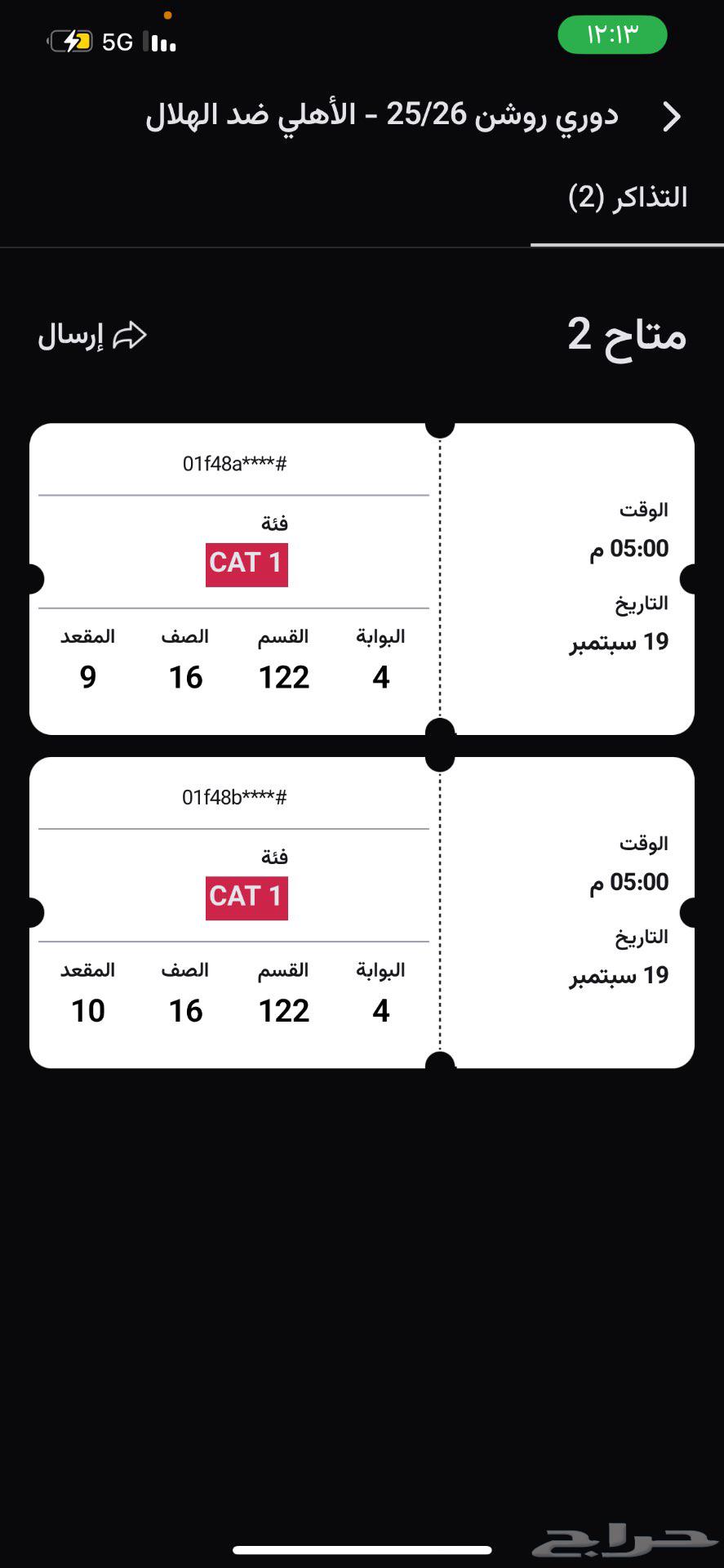Tap gate number 4 on first ticket
The image size is (724, 1568).
click(x=380, y=676)
